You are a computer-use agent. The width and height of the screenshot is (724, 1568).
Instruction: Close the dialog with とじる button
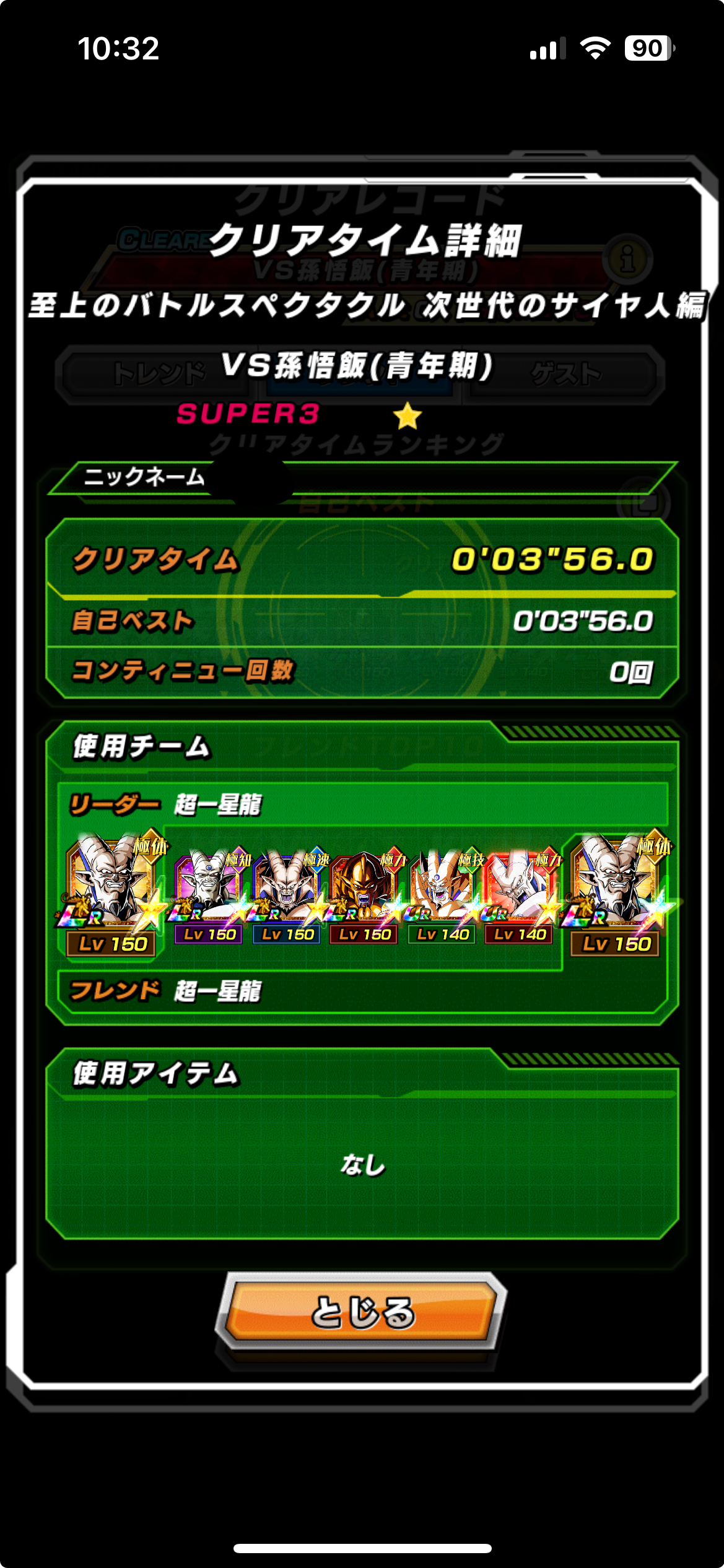[362, 1311]
